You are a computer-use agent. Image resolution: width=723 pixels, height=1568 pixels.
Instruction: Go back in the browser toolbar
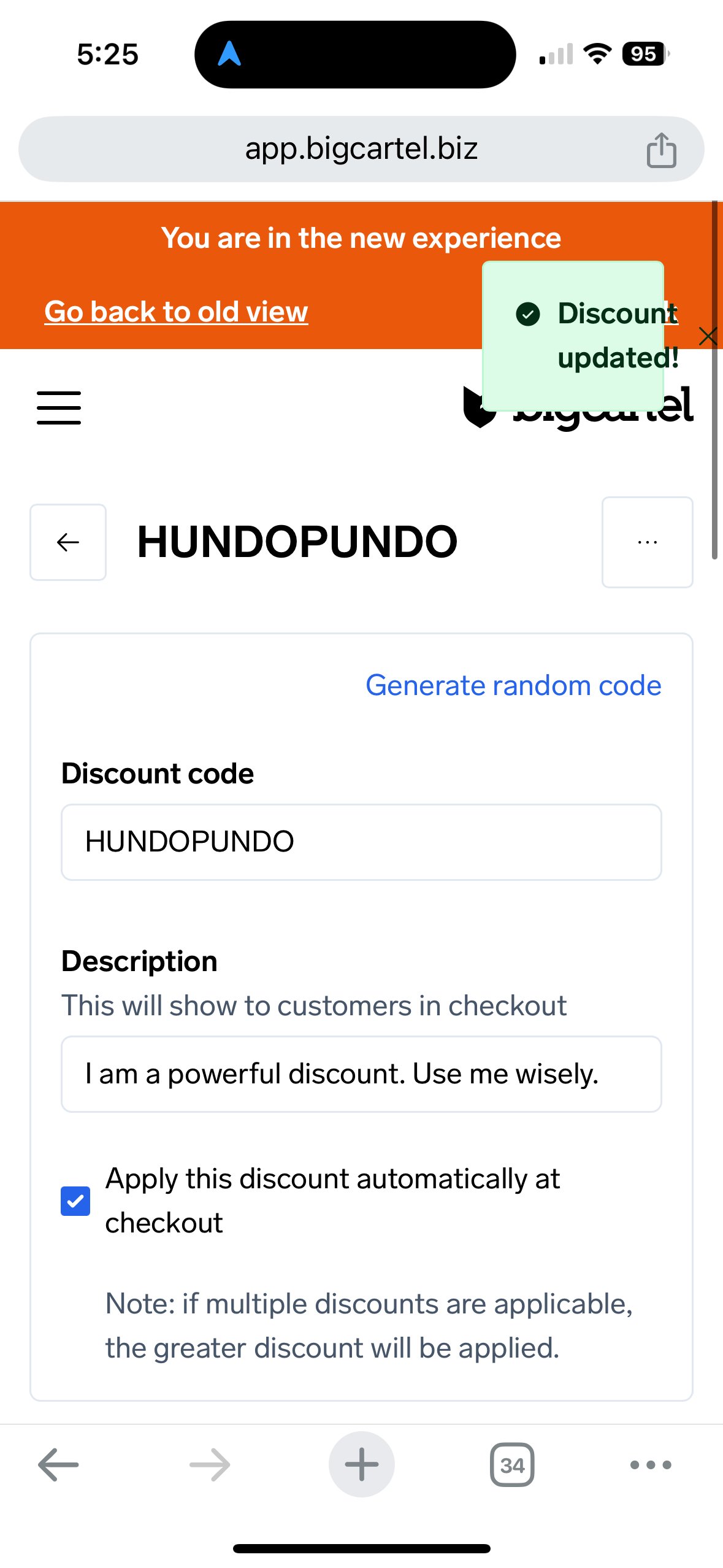(x=58, y=1464)
